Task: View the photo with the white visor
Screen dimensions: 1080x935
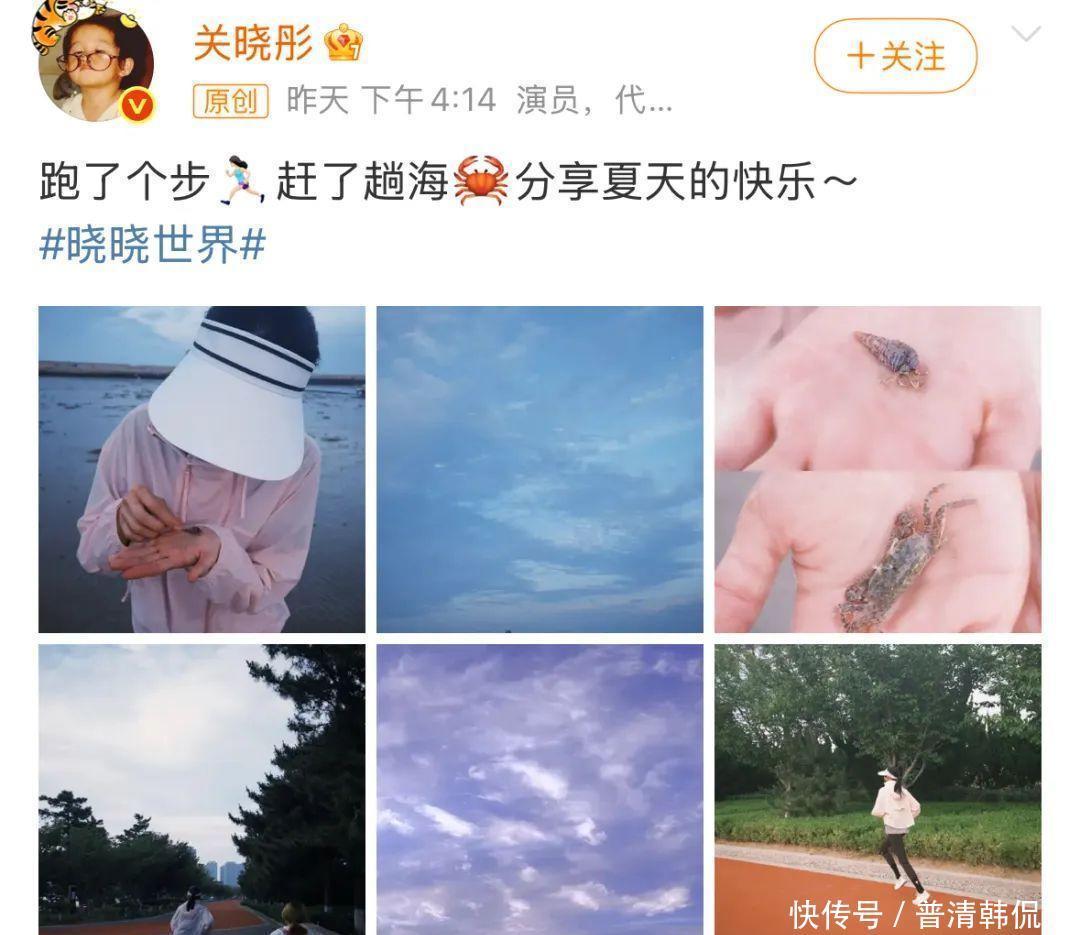Action: pyautogui.click(x=202, y=469)
